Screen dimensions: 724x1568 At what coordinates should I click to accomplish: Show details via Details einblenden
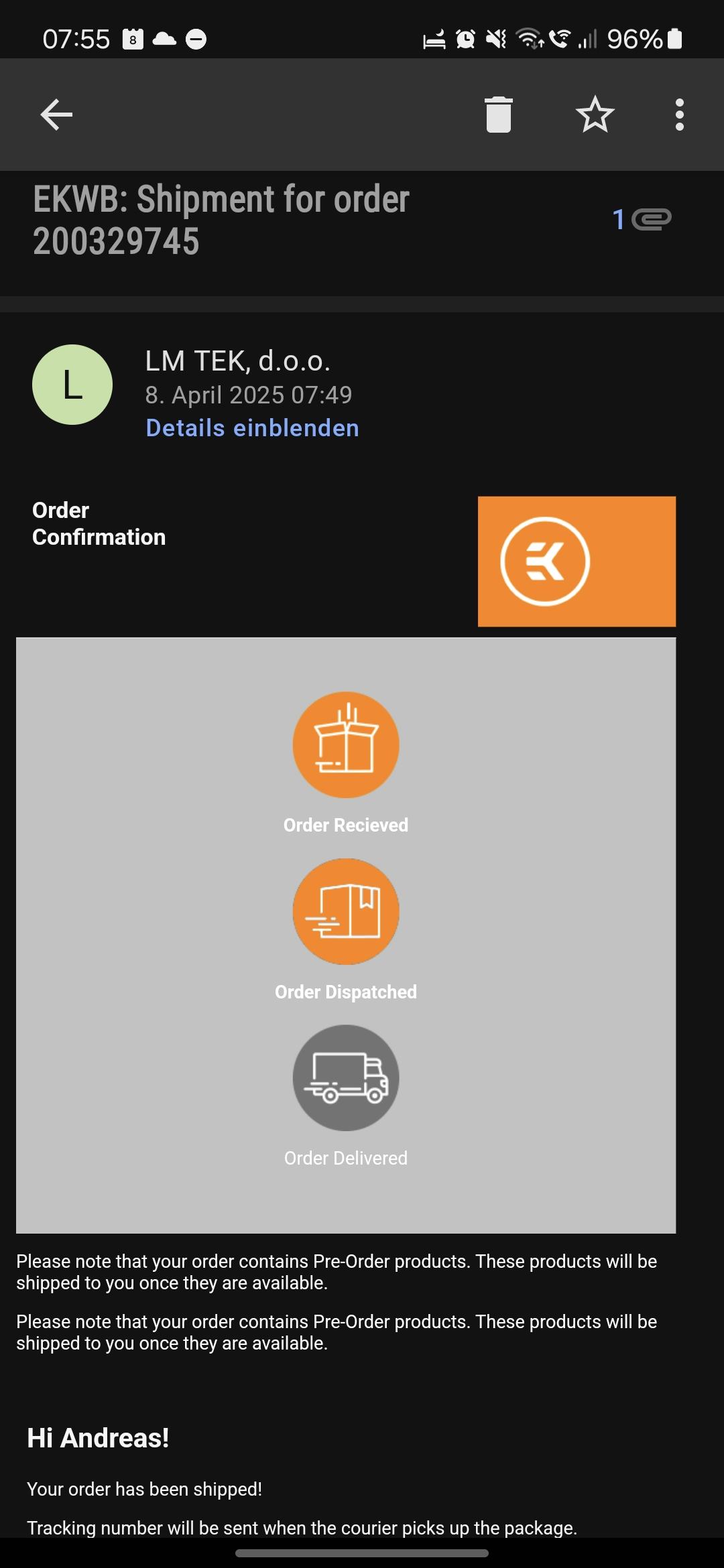[252, 428]
